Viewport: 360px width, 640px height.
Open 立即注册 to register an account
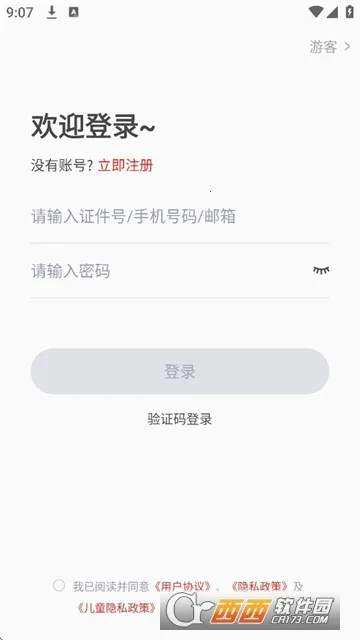[125, 166]
